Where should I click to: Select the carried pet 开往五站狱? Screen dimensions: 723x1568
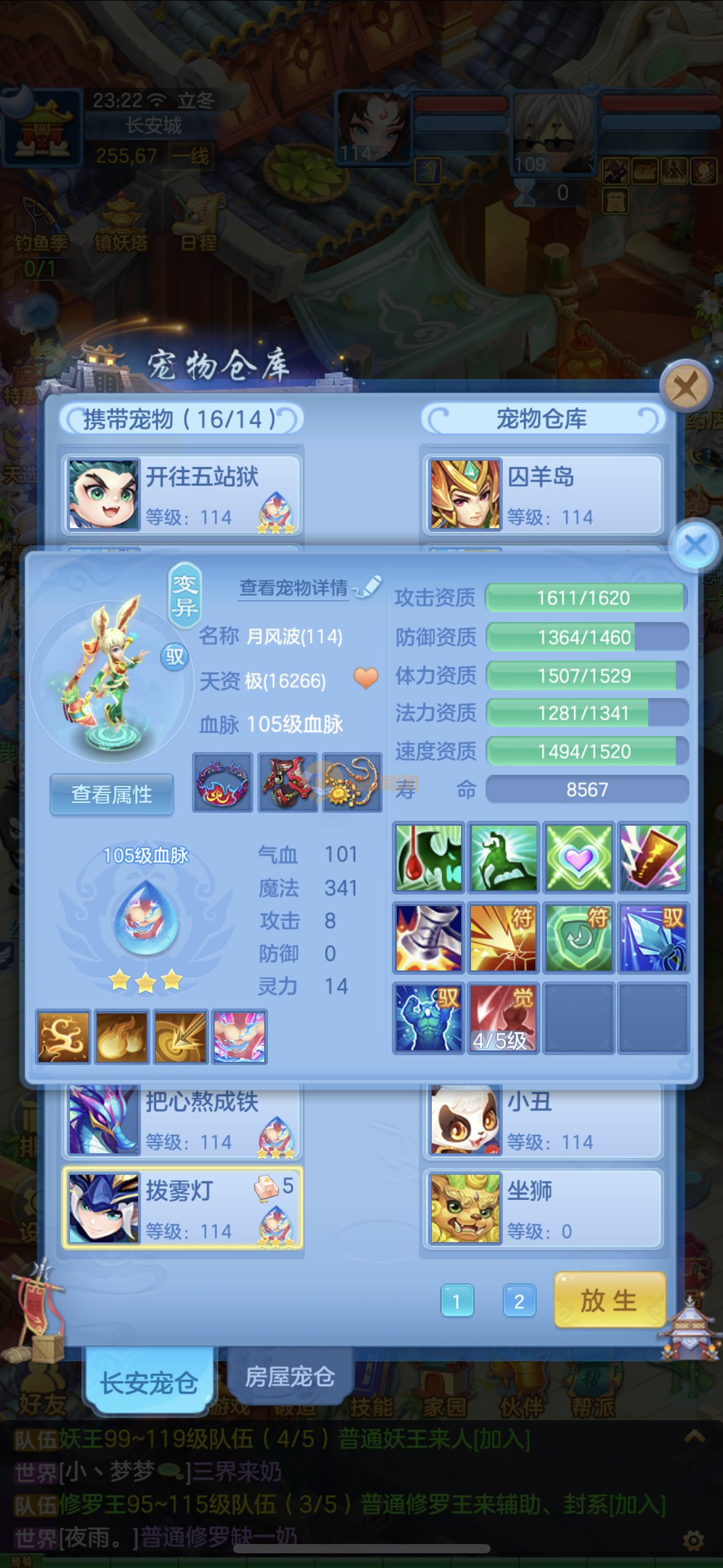pyautogui.click(x=182, y=494)
